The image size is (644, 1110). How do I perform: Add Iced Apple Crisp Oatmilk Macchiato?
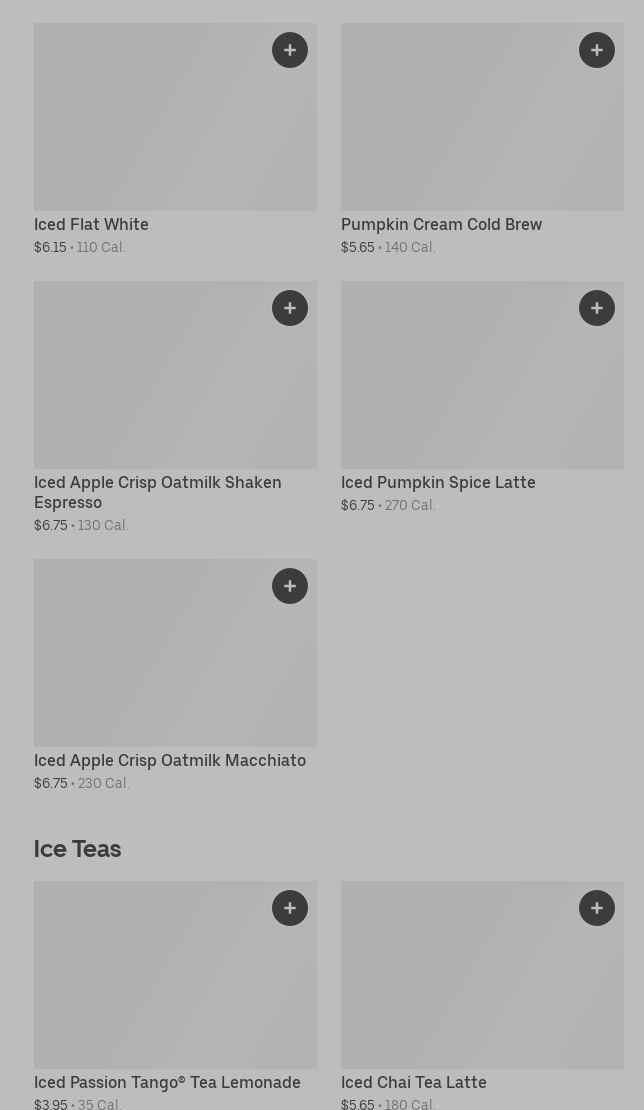click(x=290, y=586)
